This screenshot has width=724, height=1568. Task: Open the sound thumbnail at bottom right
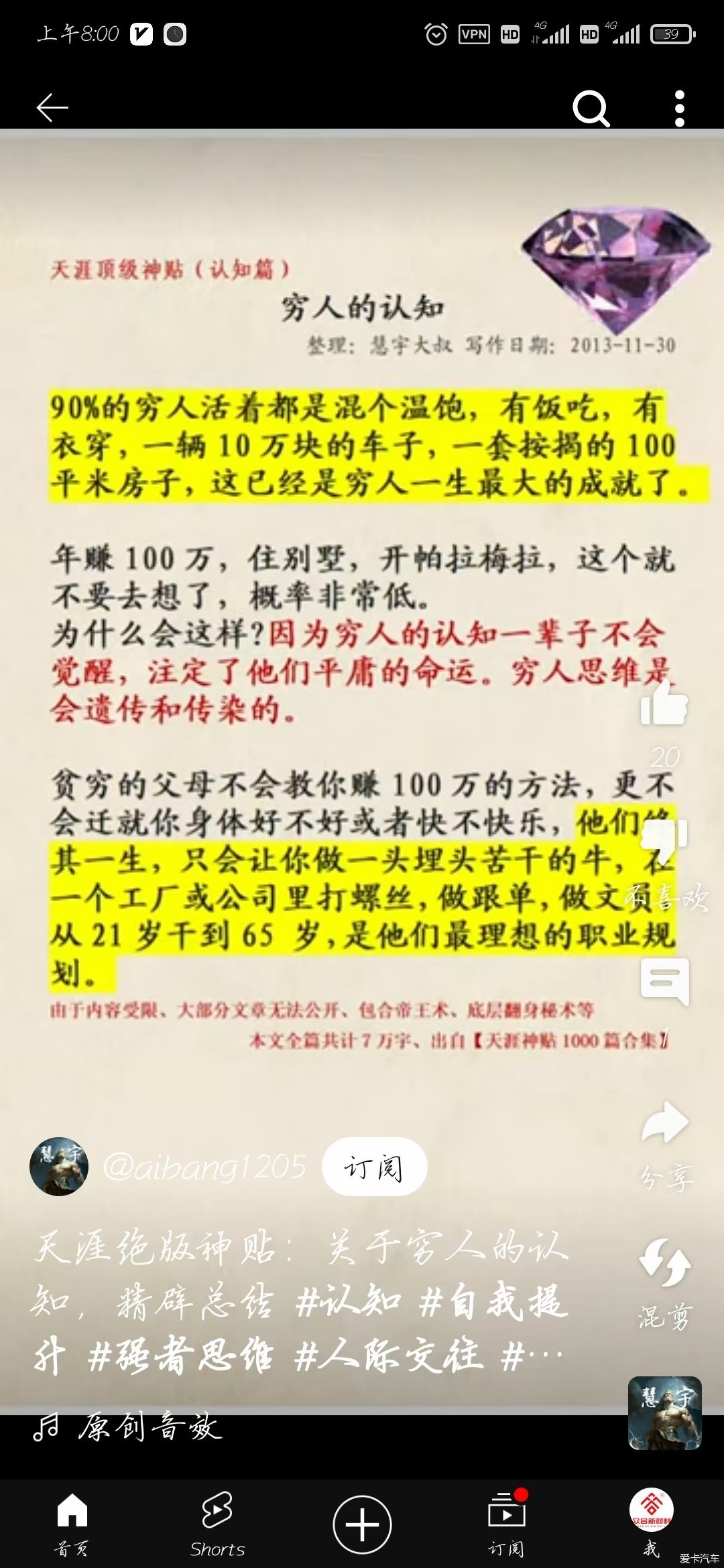(664, 1413)
